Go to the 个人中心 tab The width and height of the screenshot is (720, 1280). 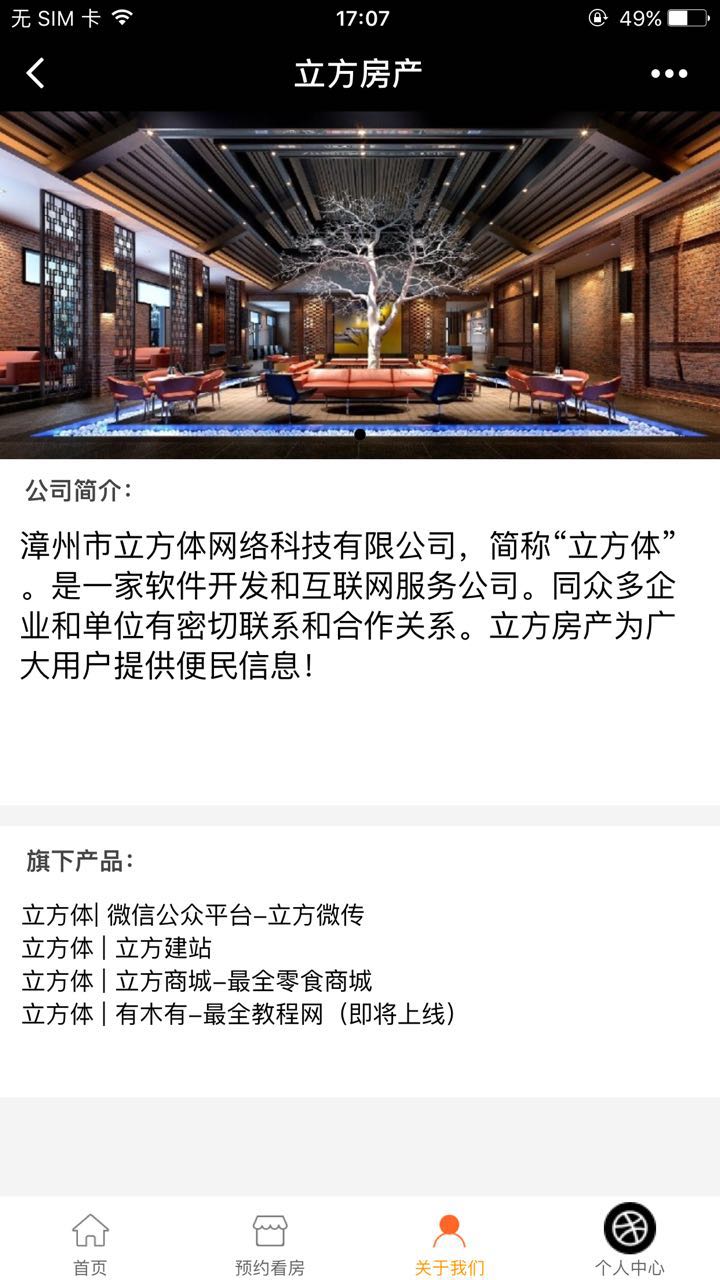coord(629,1240)
